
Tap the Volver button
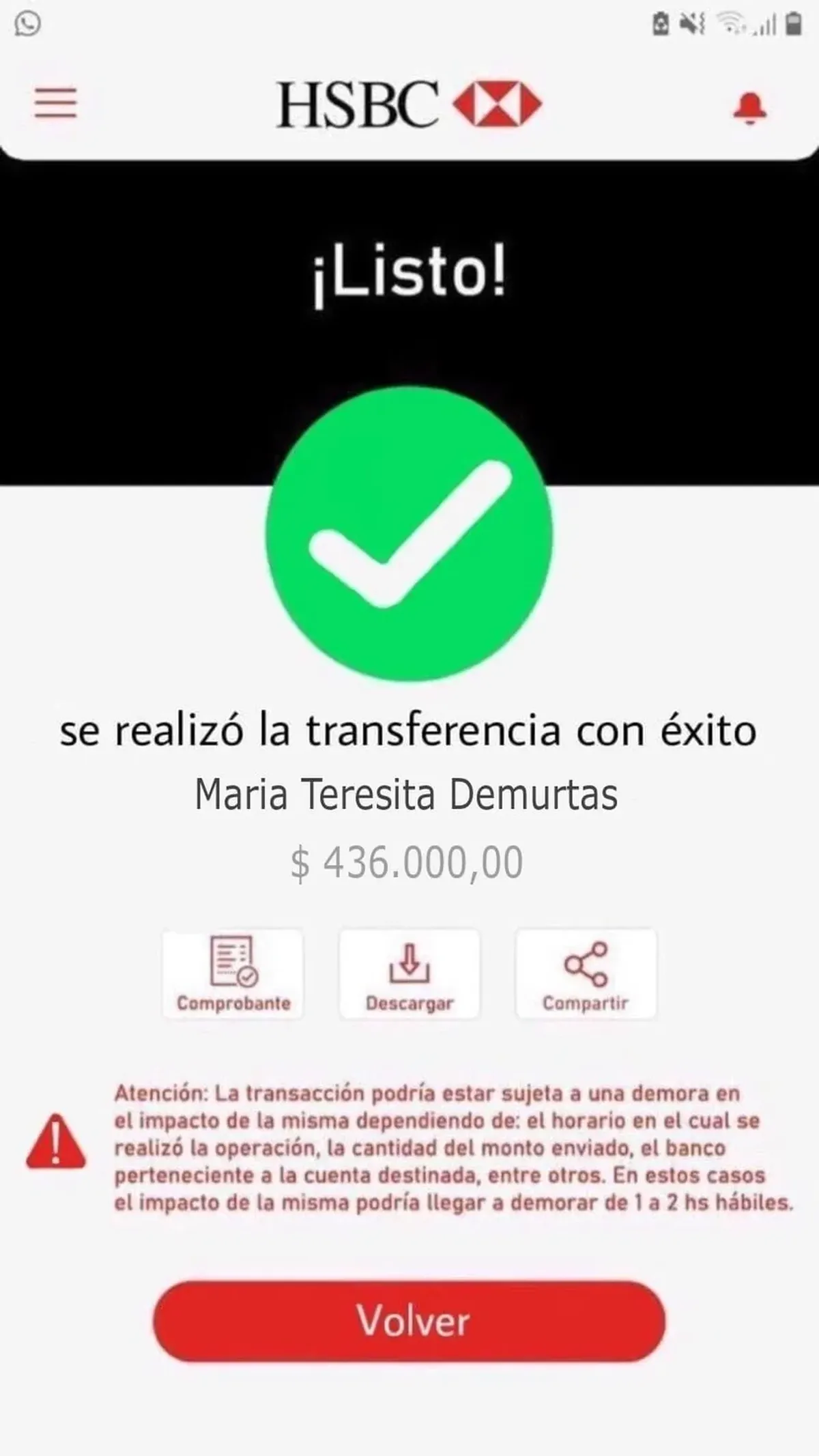pyautogui.click(x=409, y=1321)
